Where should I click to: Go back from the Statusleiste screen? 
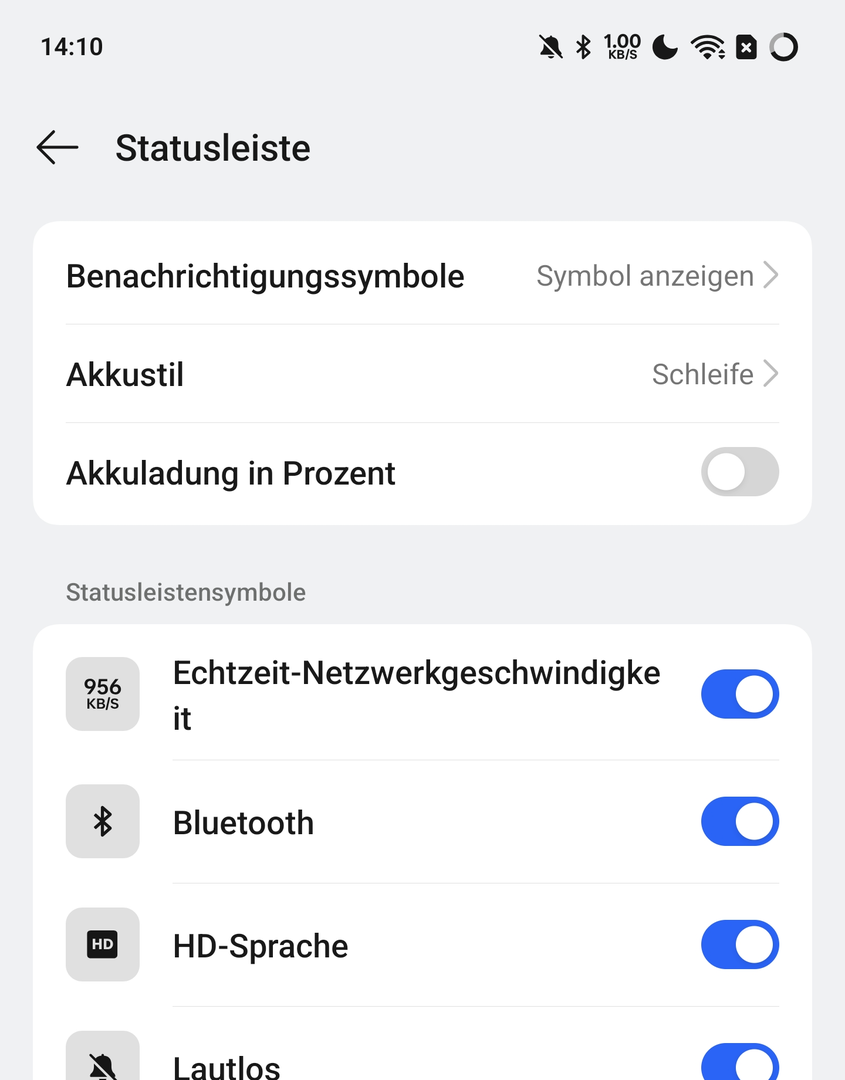(x=57, y=148)
